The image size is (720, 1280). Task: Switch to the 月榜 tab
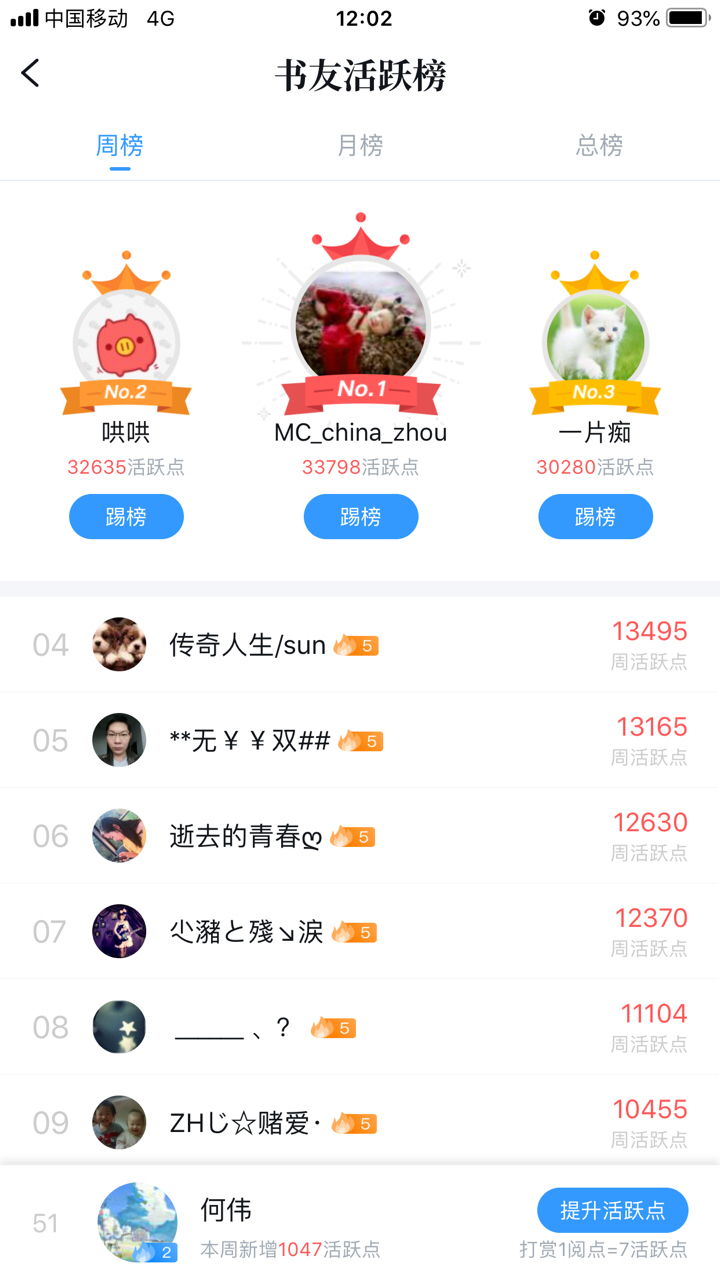pos(360,146)
